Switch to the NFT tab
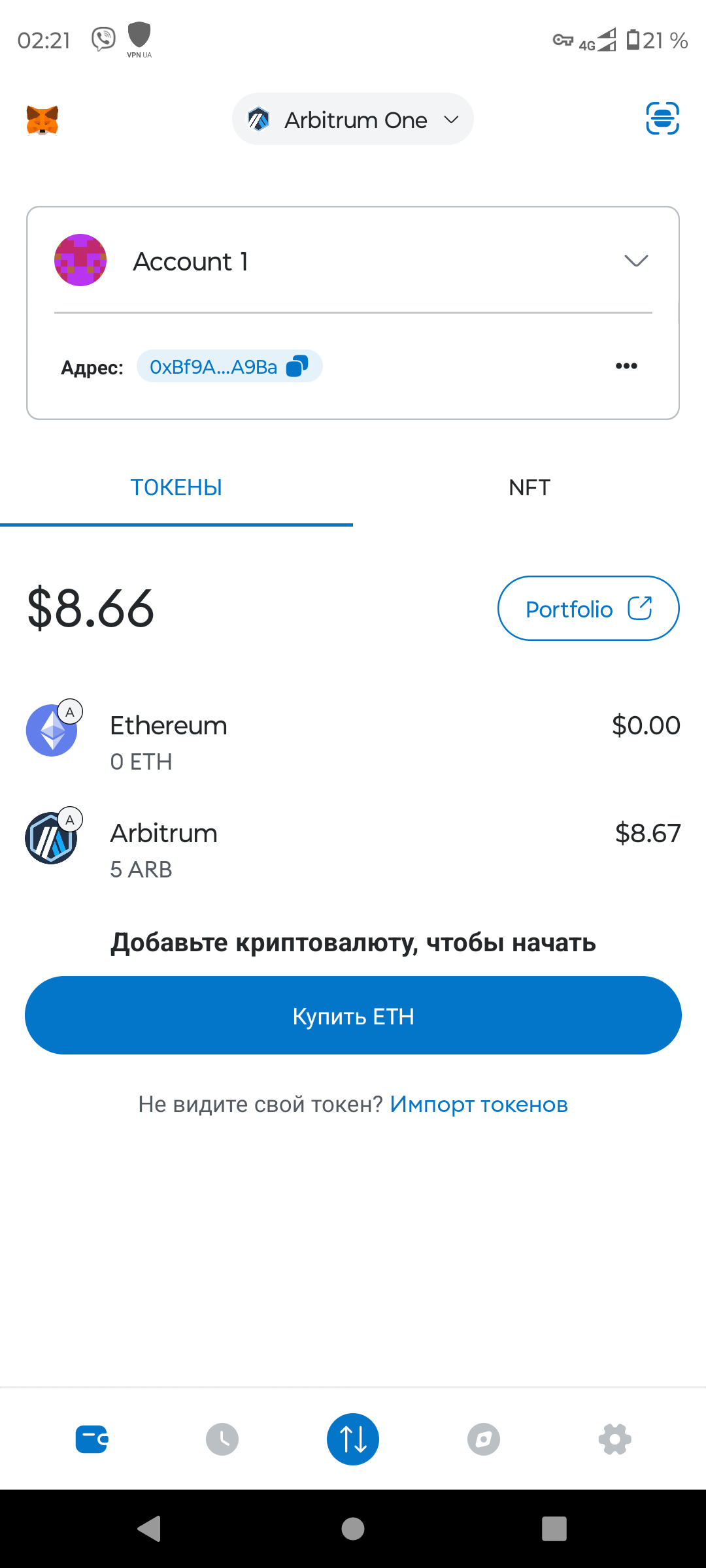Screen dimensions: 706x1568 (529, 488)
